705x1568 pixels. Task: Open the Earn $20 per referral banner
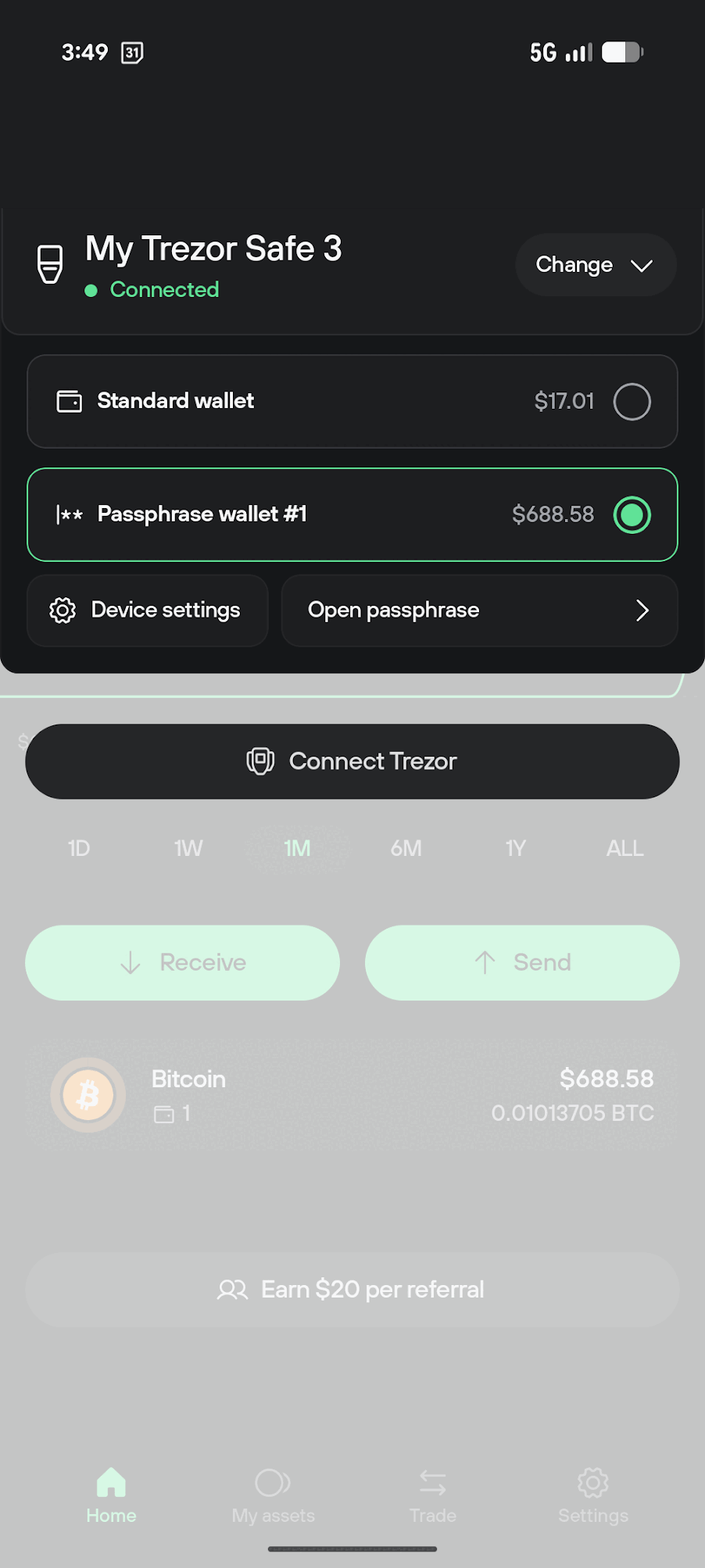pos(352,1290)
